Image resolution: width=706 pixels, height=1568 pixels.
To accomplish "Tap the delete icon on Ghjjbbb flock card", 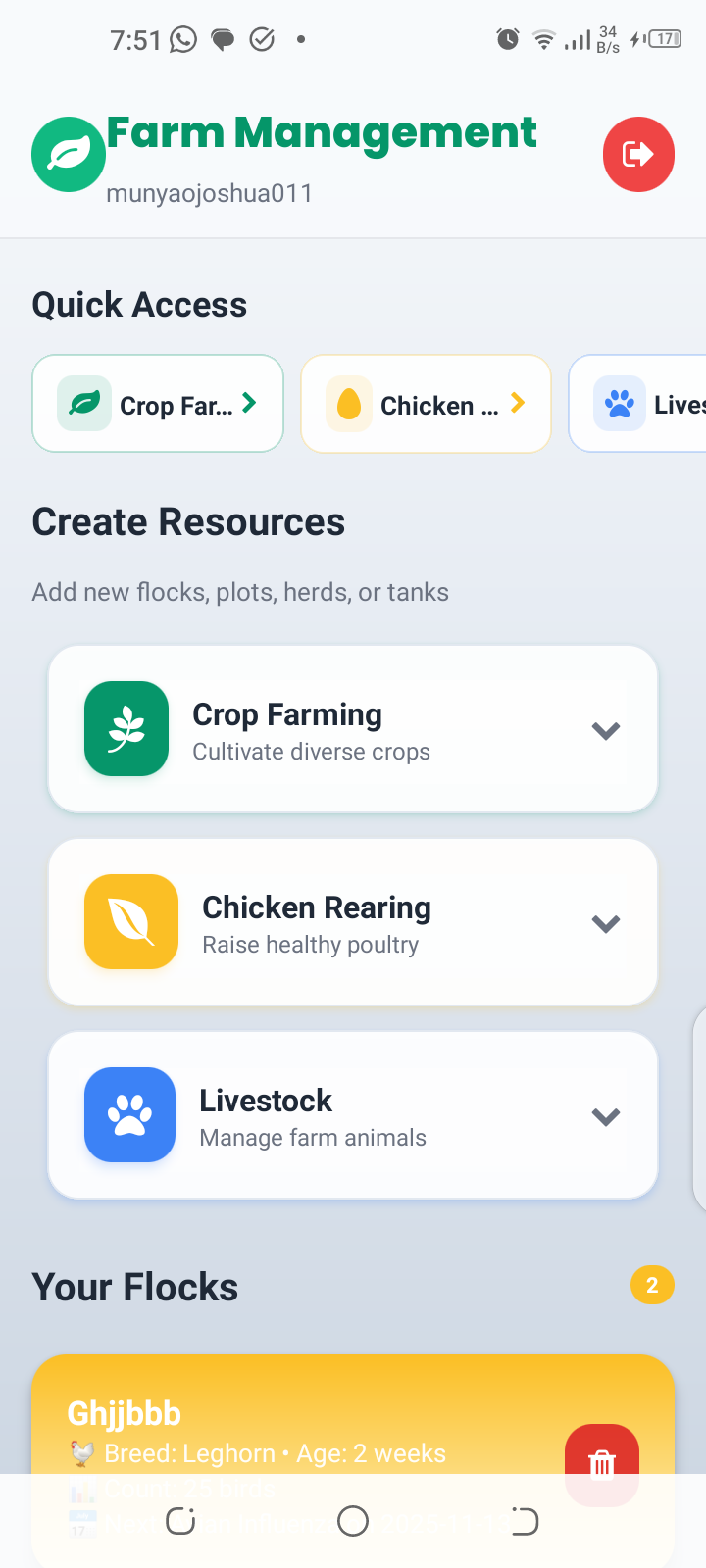I will click(x=601, y=1465).
